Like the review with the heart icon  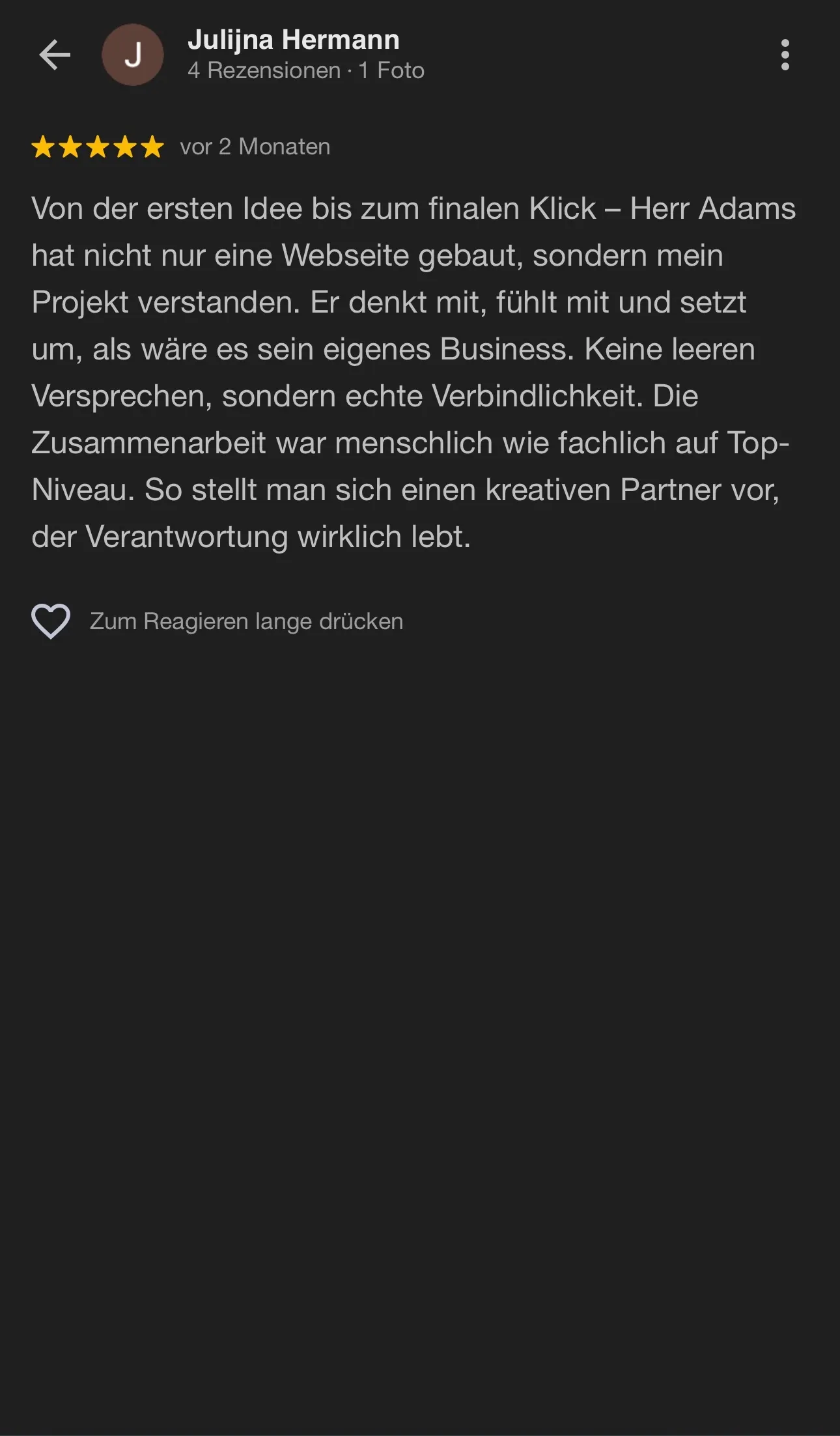click(x=51, y=621)
